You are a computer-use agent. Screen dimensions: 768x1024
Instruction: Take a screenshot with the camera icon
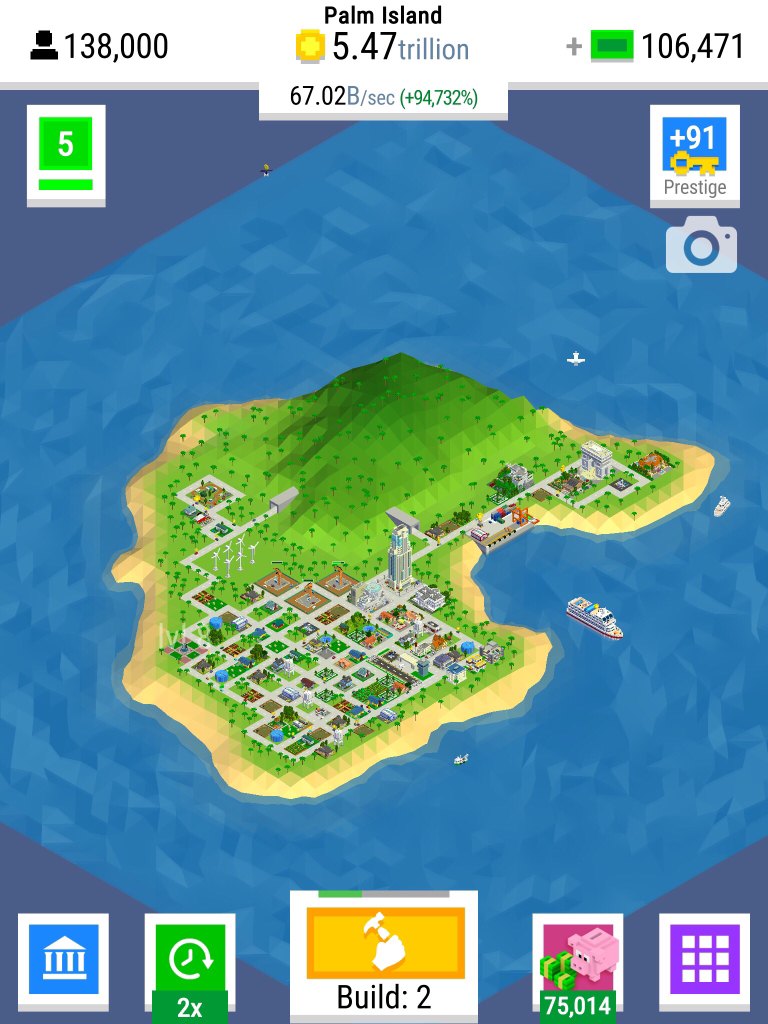(701, 247)
